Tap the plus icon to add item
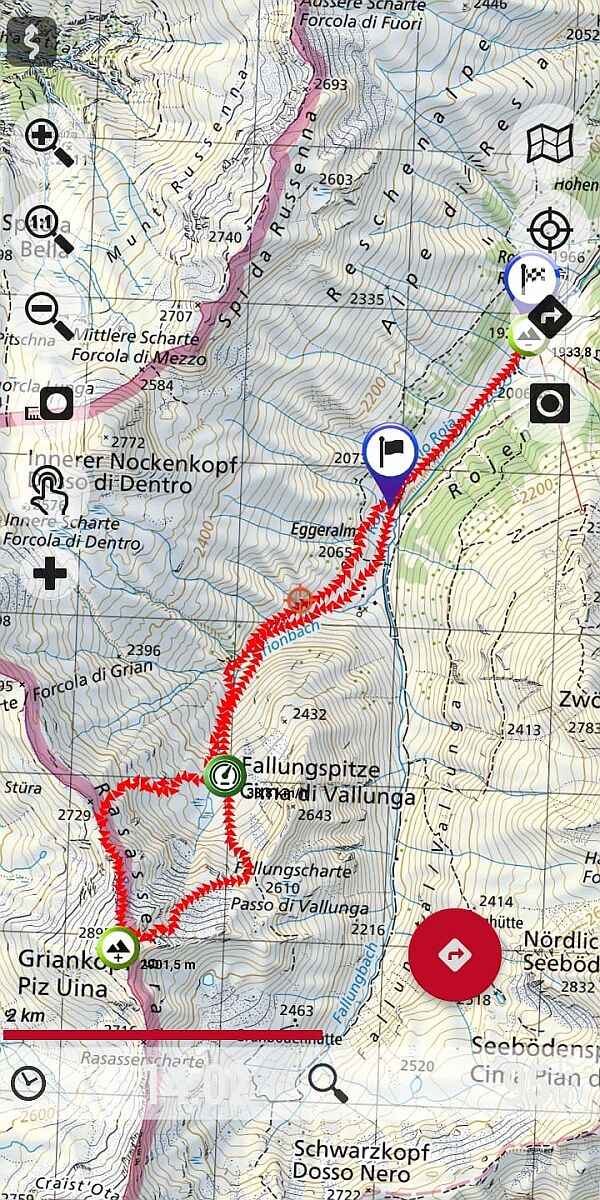The width and height of the screenshot is (600, 1200). (48, 574)
